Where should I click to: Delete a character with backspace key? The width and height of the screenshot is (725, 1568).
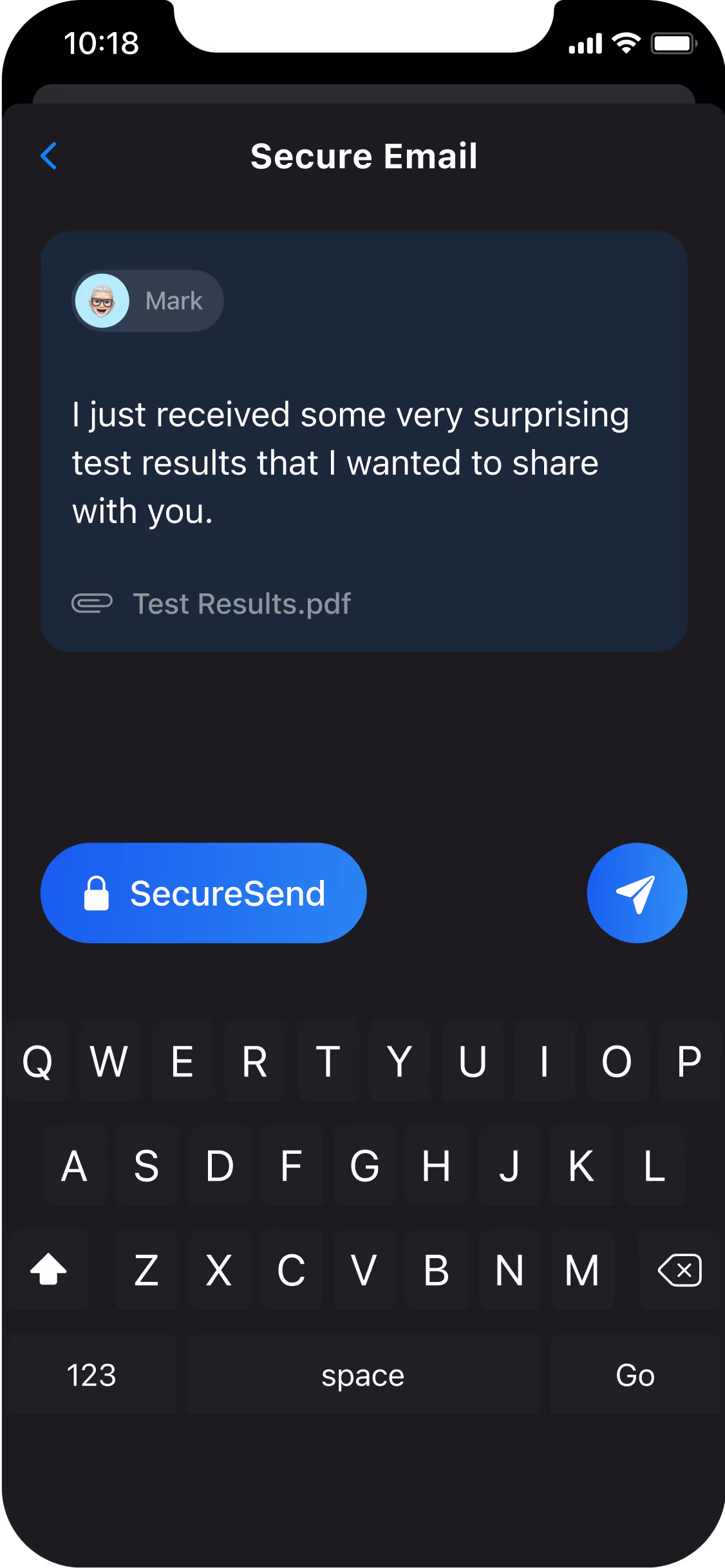click(679, 1270)
